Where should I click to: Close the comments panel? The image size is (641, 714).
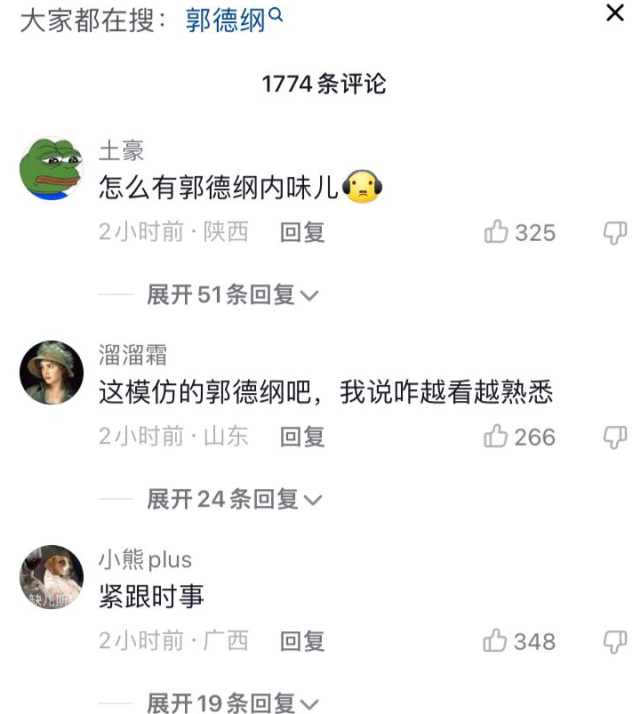pos(615,15)
